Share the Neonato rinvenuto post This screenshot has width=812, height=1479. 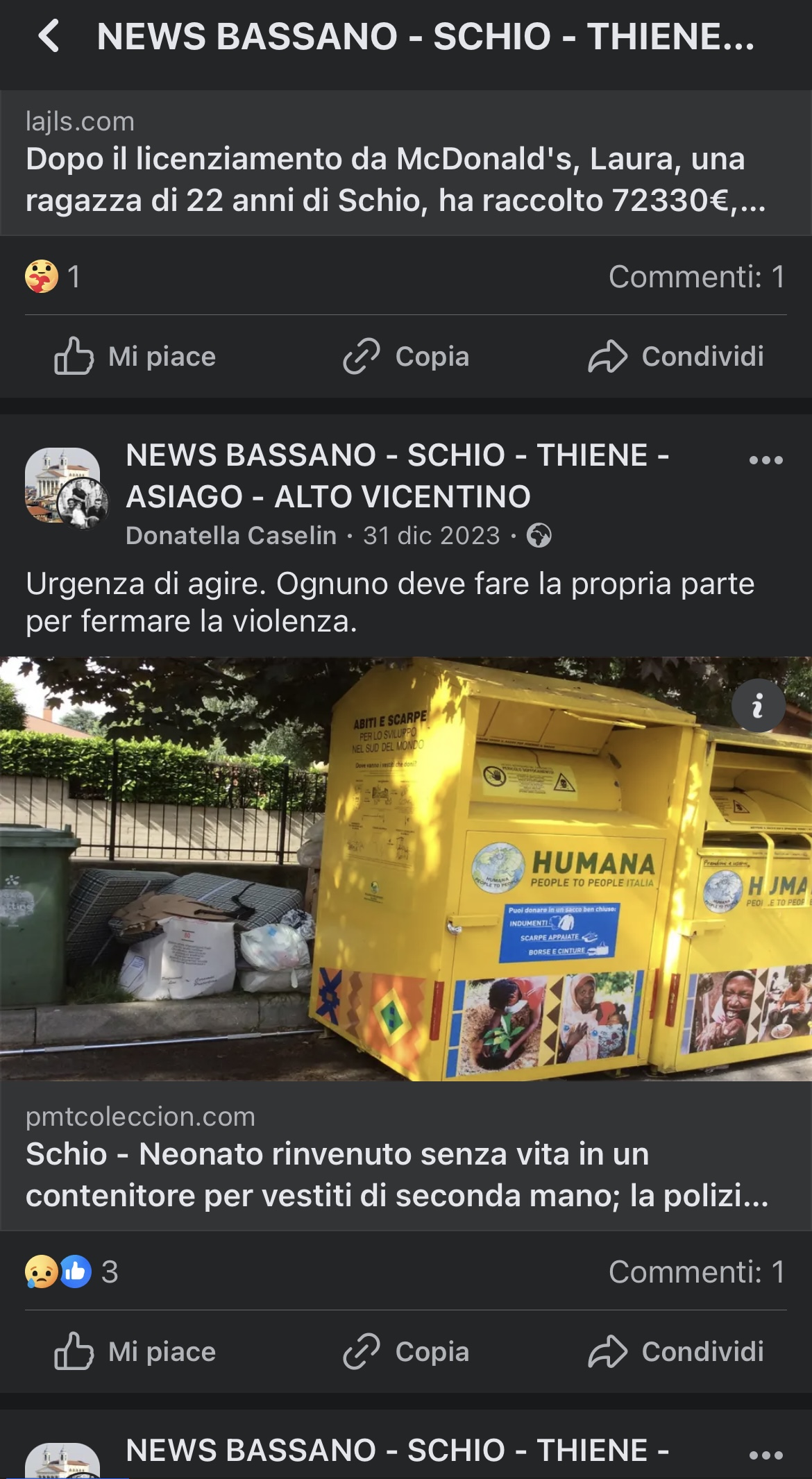click(x=676, y=1351)
